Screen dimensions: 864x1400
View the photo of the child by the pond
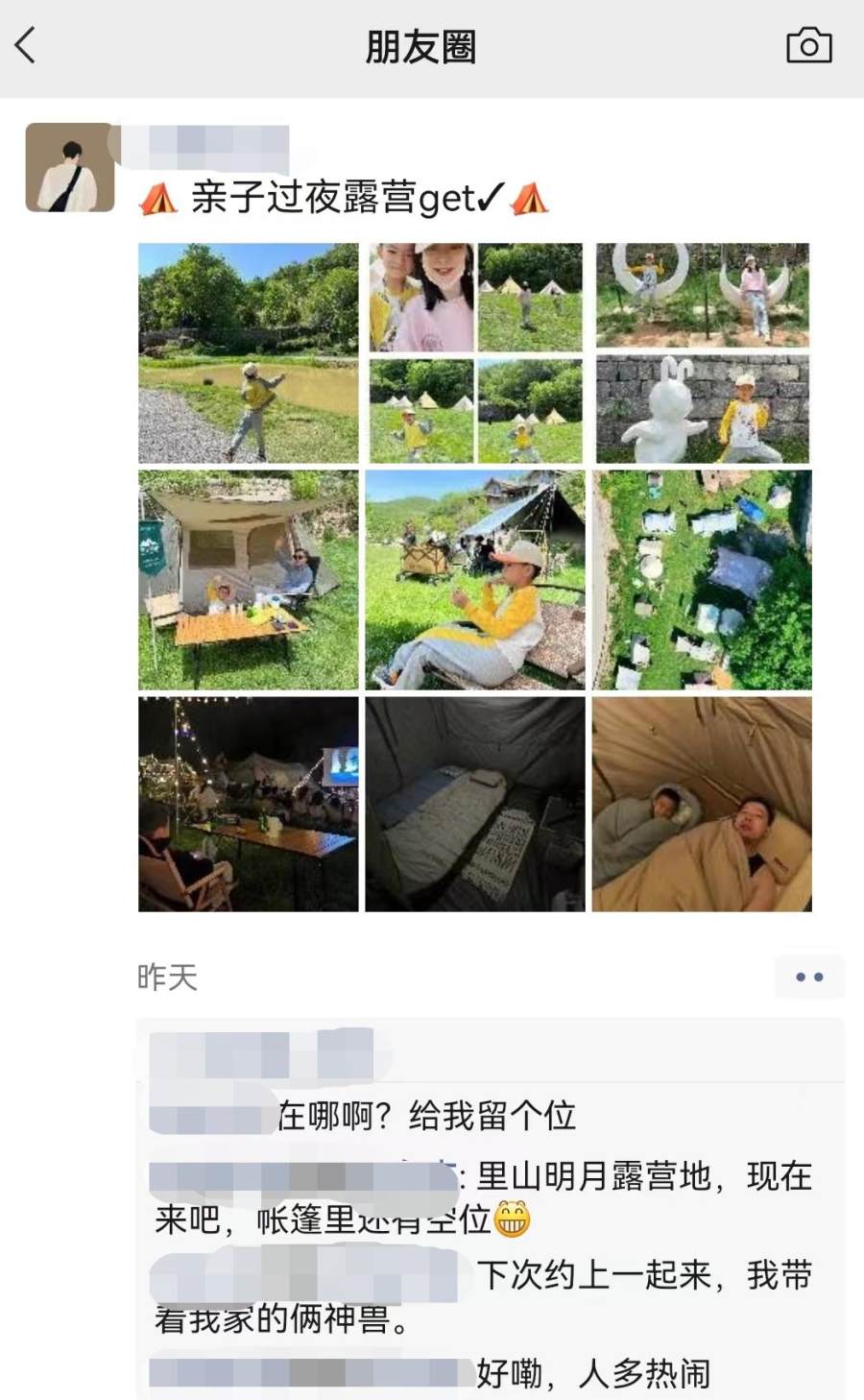pyautogui.click(x=249, y=353)
